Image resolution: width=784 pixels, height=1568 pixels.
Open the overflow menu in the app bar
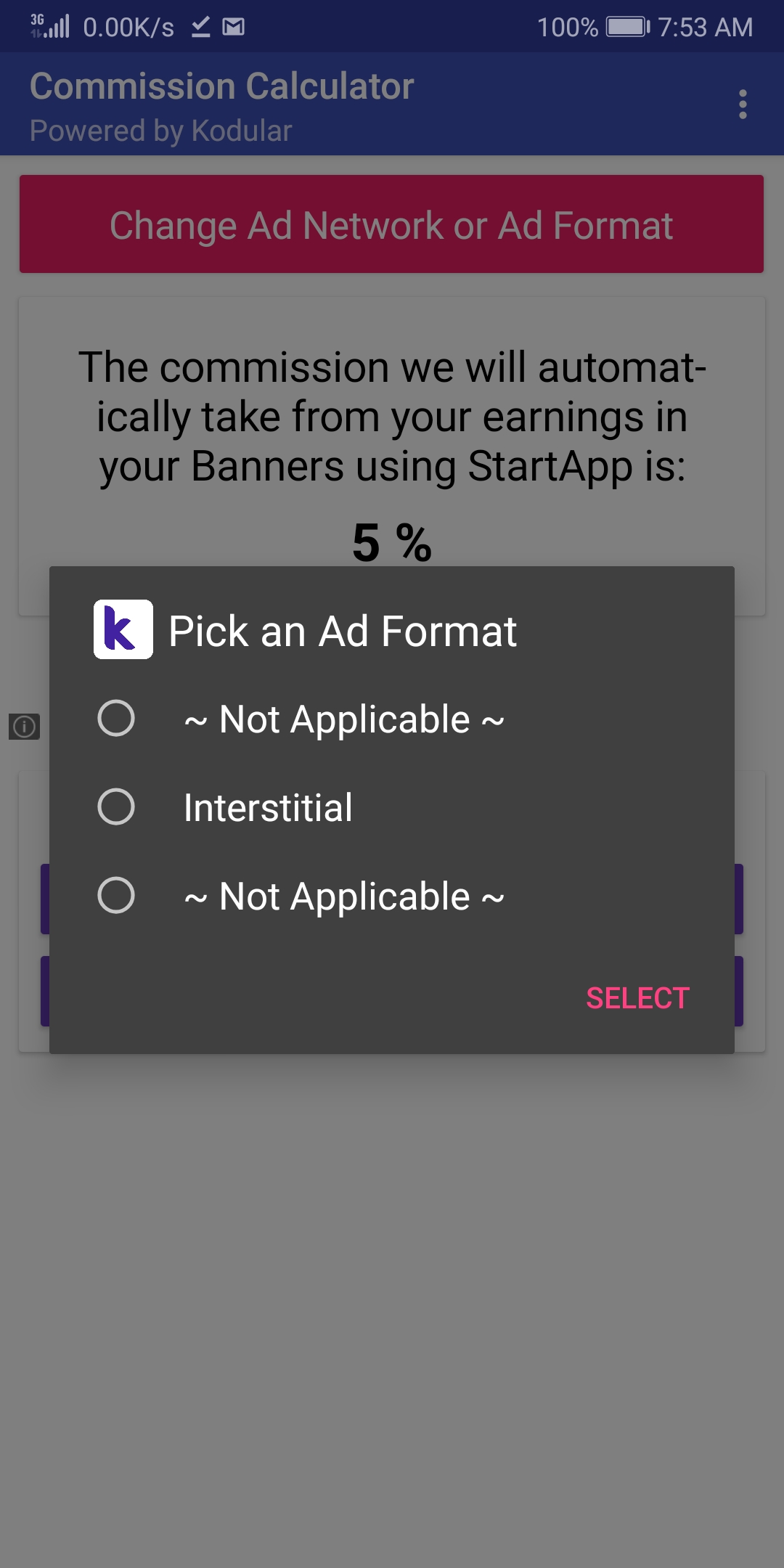pos(742,105)
